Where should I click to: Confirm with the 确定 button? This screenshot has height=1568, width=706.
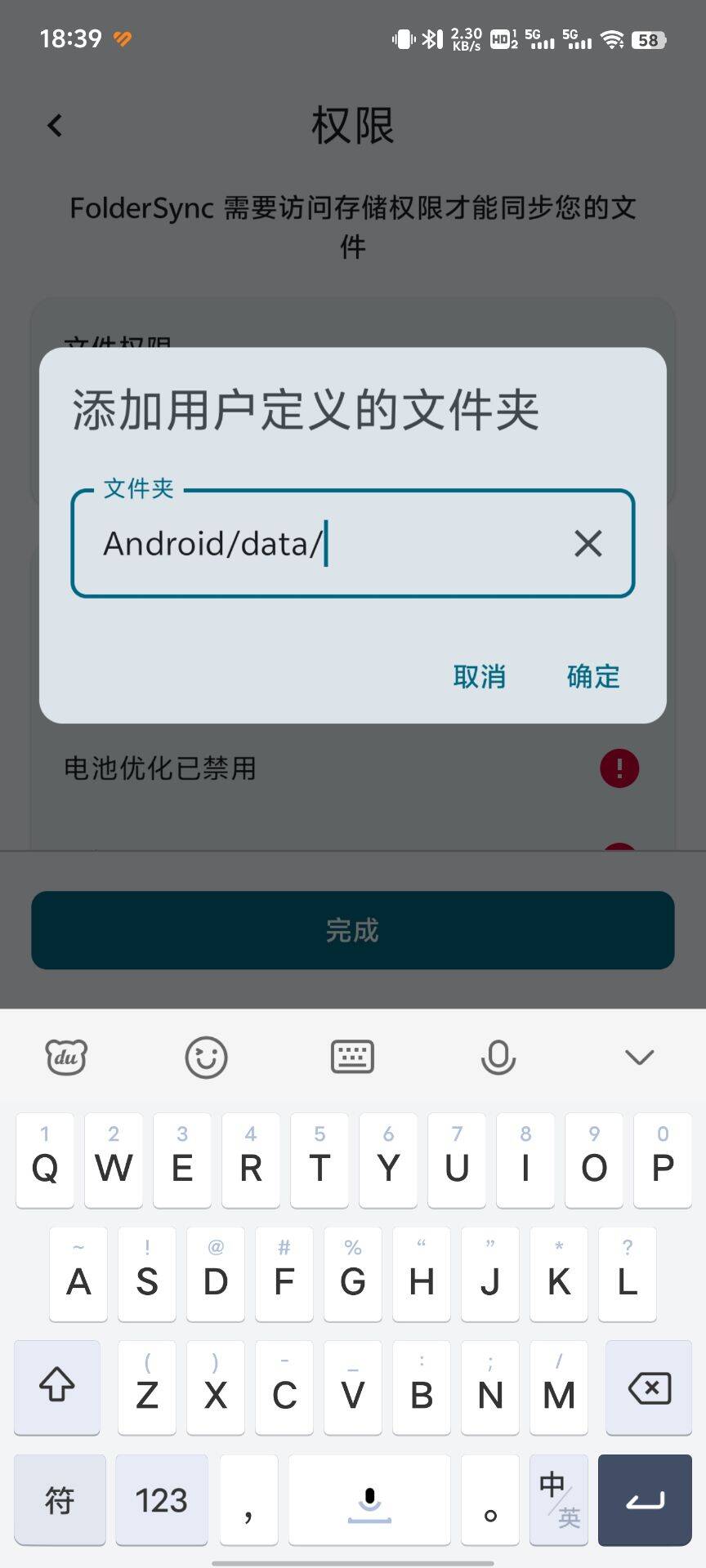click(x=593, y=676)
